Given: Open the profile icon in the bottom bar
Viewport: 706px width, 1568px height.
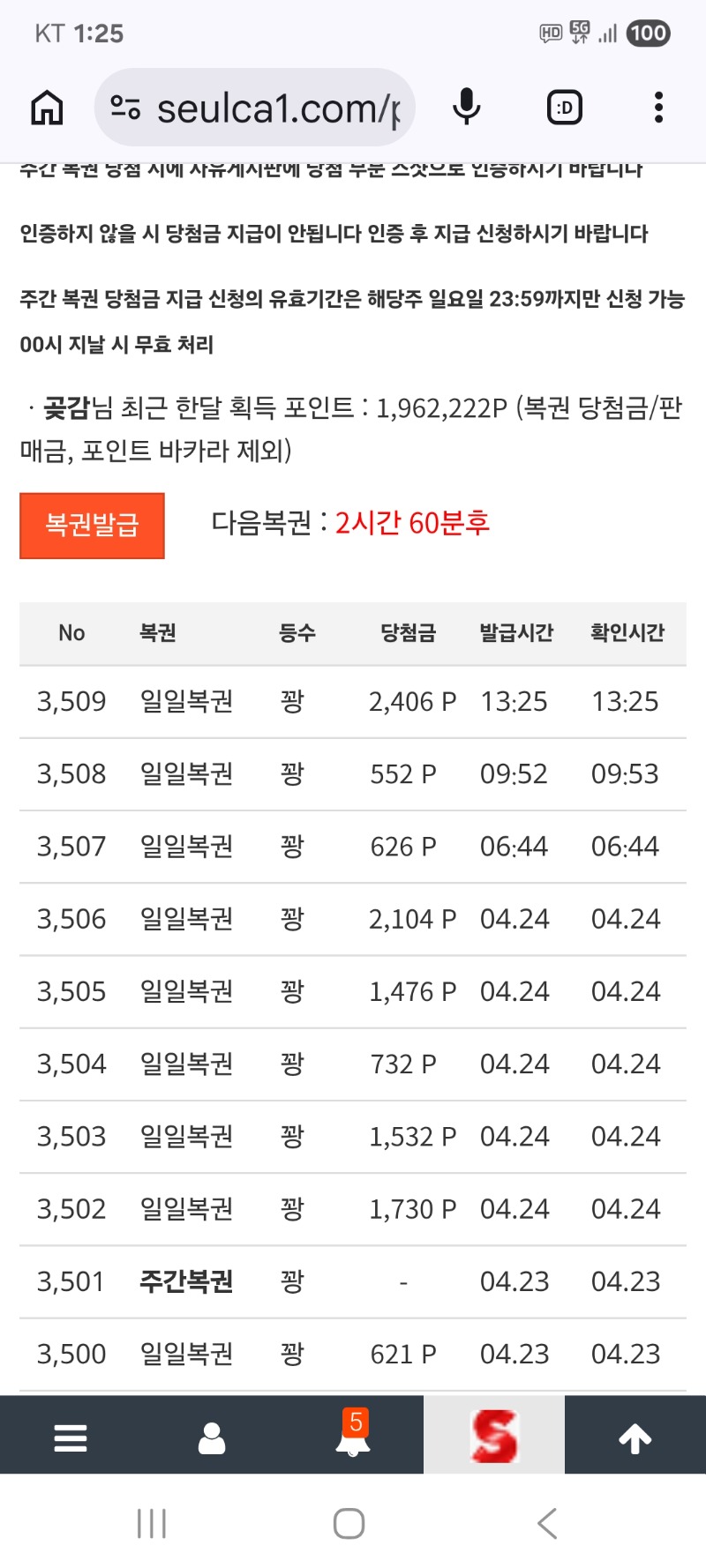Looking at the screenshot, I should coord(212,1438).
